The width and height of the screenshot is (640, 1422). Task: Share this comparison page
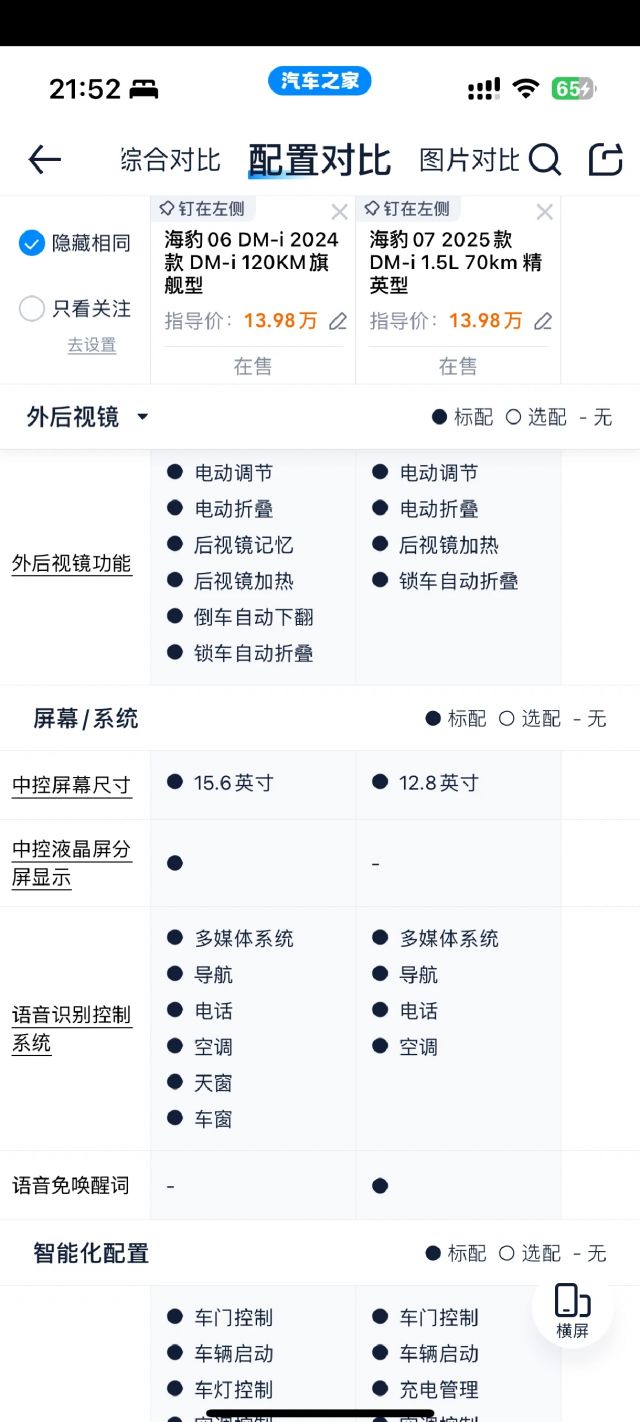[x=605, y=160]
